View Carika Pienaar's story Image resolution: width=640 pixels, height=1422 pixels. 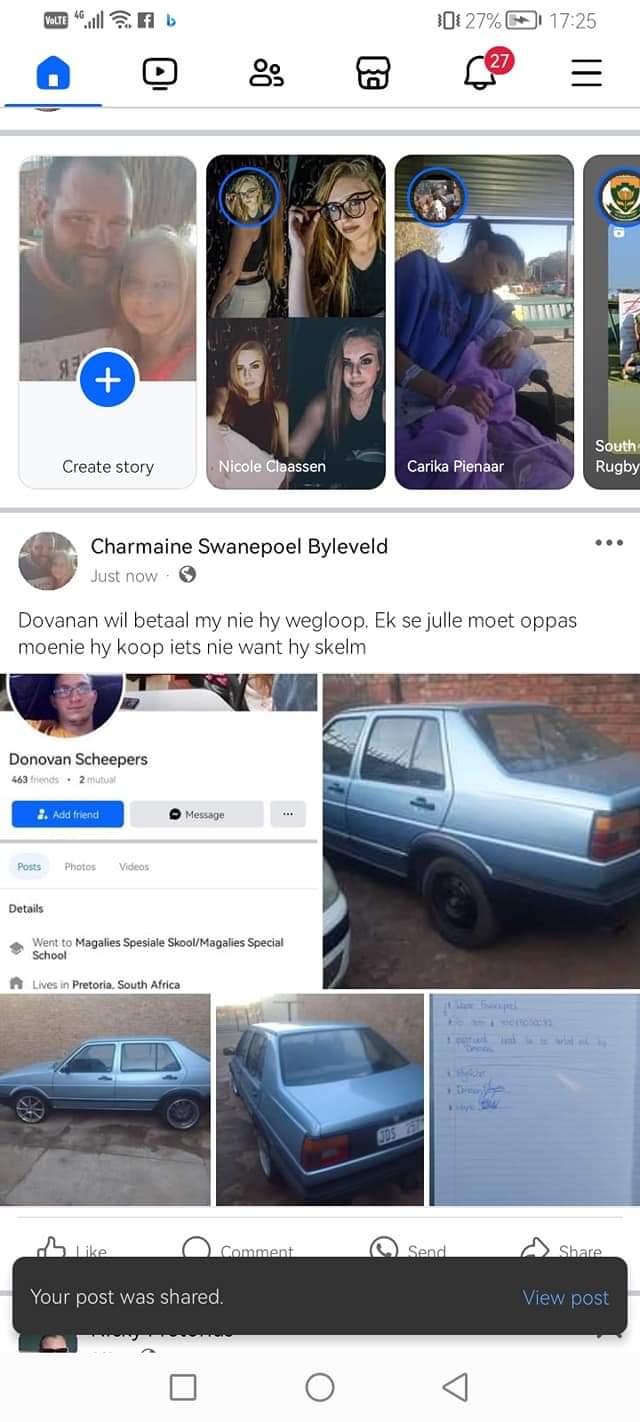pos(484,322)
